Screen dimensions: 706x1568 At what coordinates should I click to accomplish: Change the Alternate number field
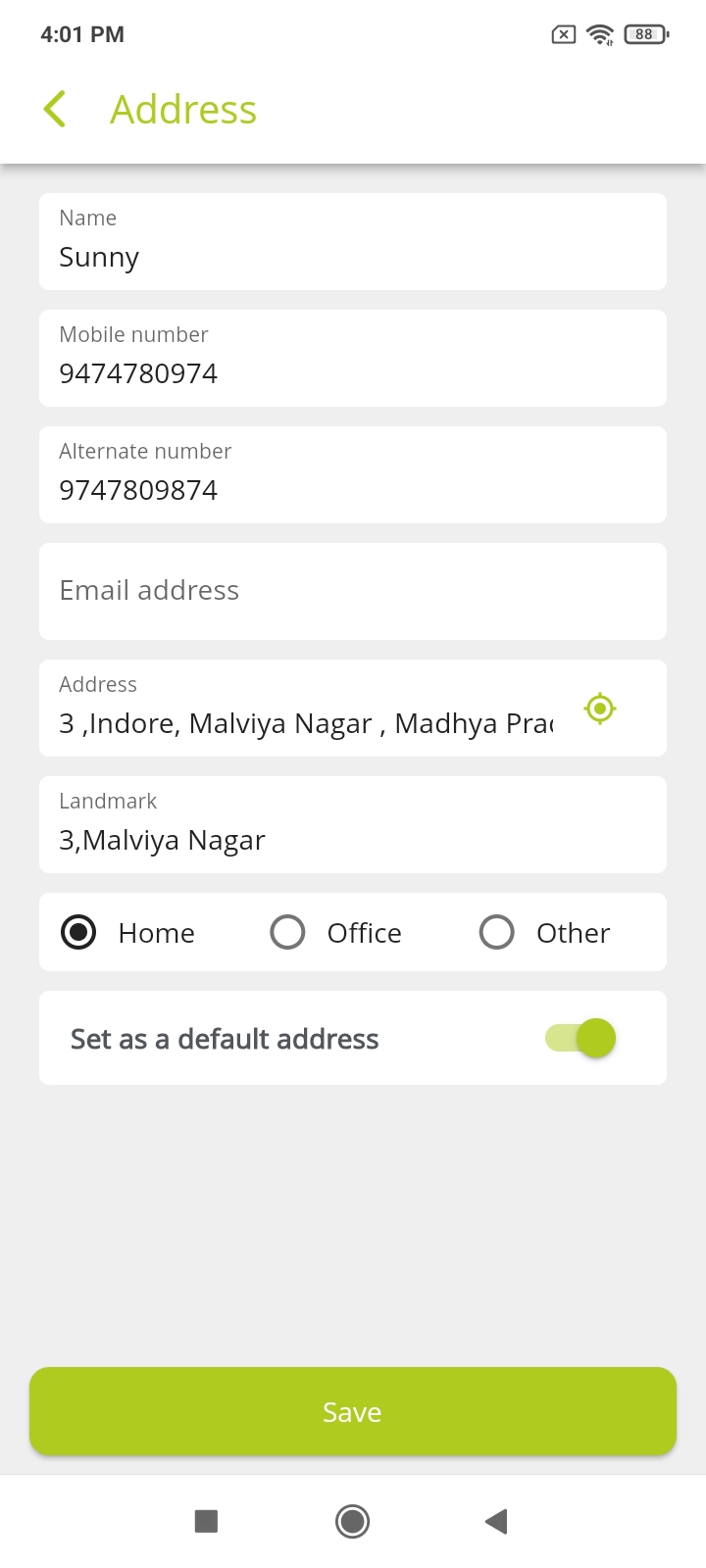[x=353, y=474]
